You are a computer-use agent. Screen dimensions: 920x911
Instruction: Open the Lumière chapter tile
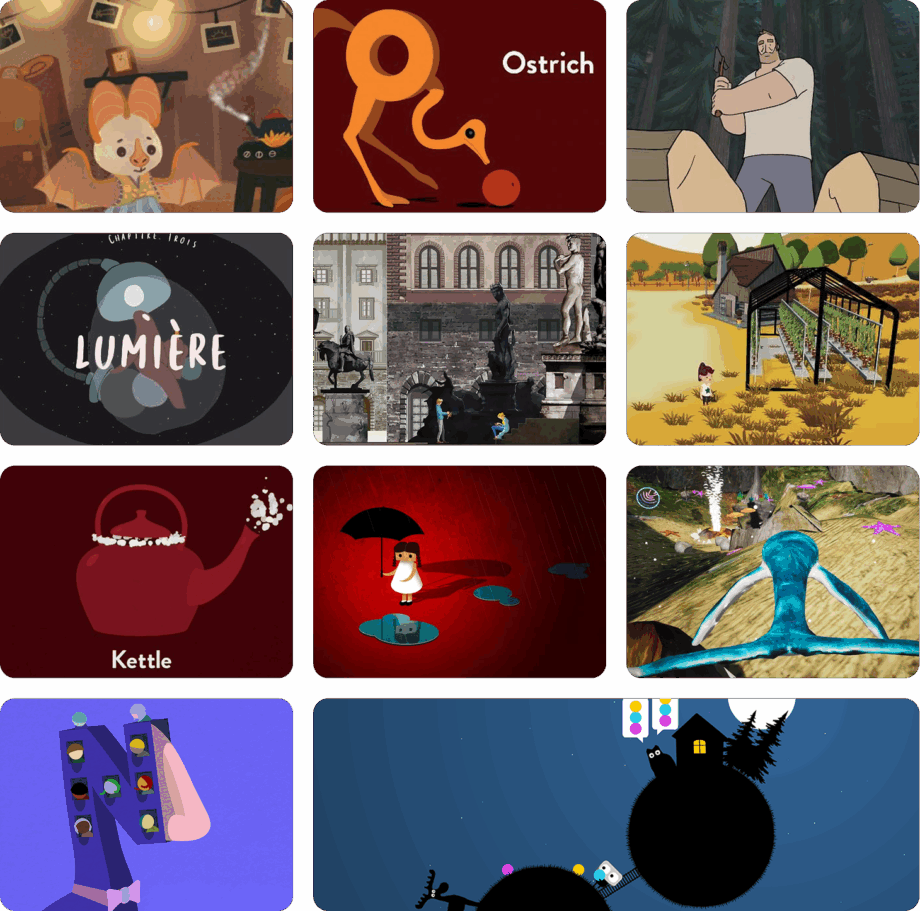pos(146,339)
